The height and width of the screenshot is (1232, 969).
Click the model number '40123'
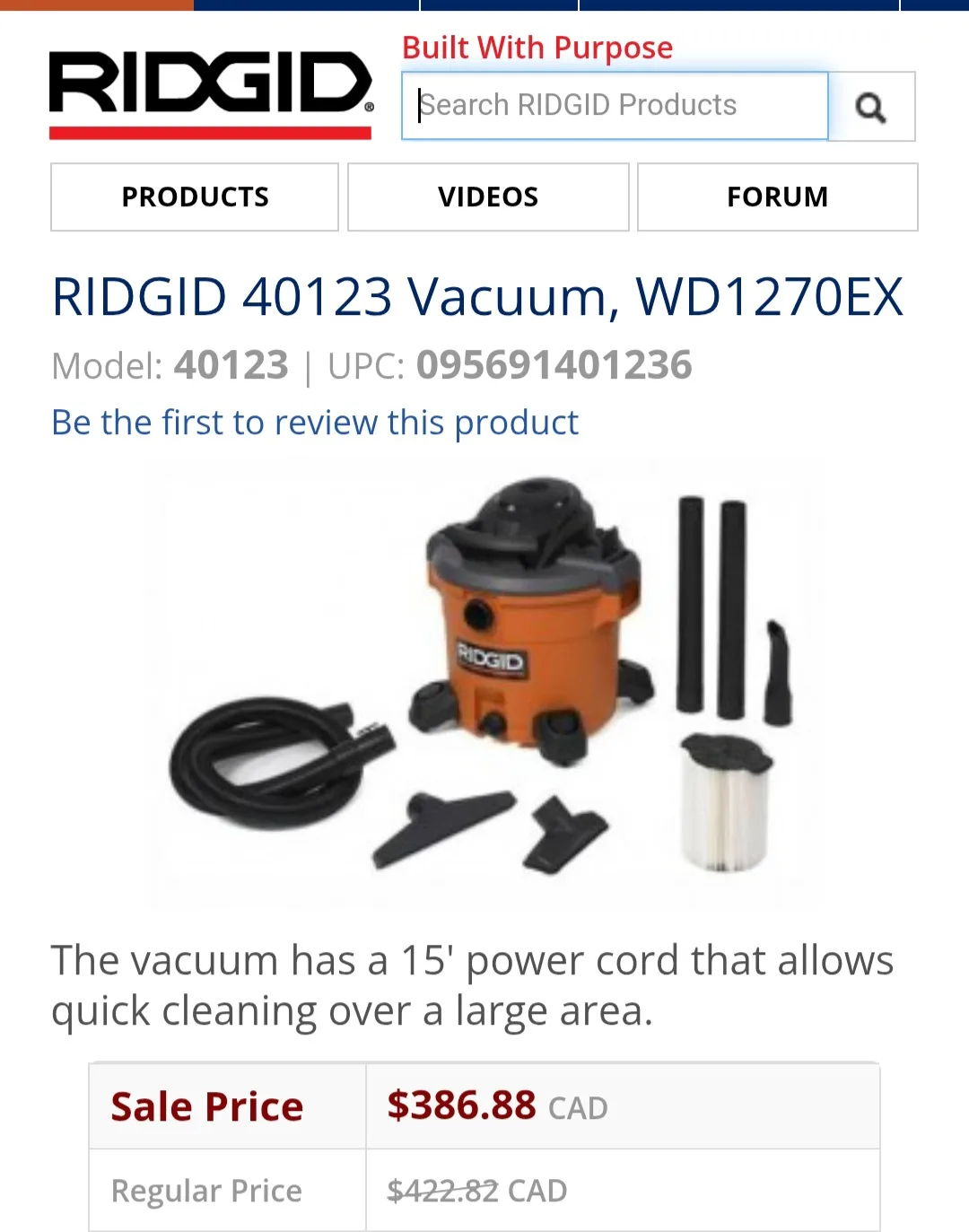[229, 364]
